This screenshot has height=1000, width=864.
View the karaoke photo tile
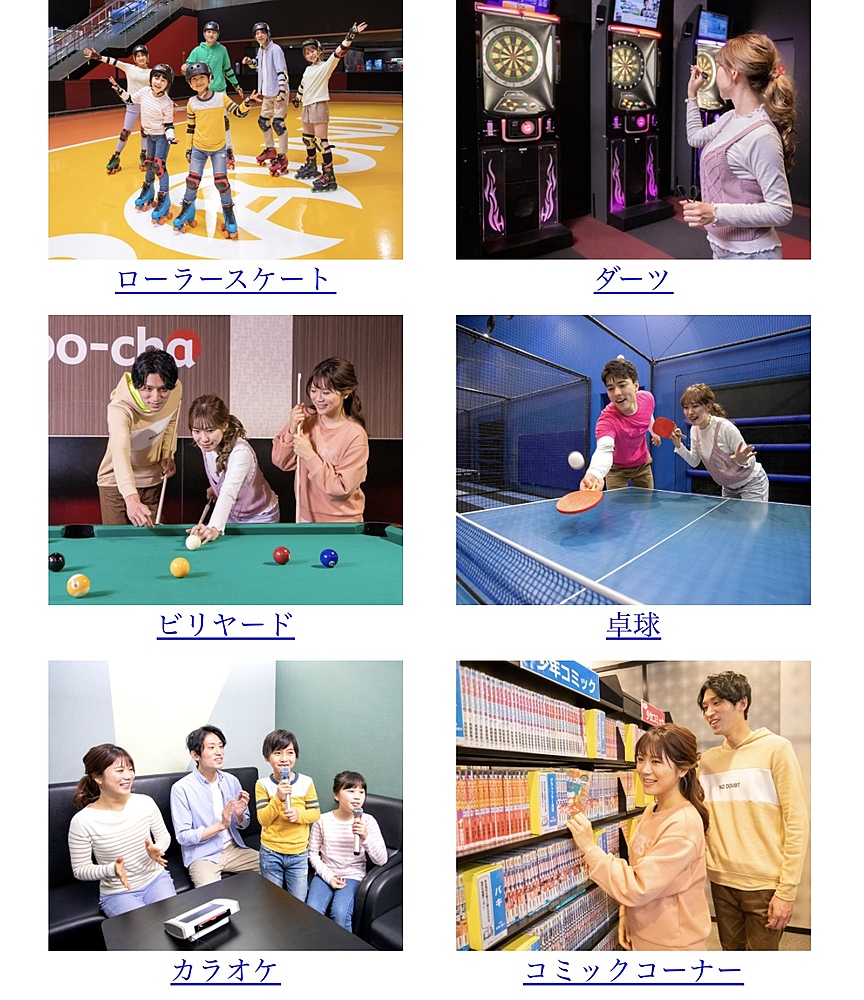pos(225,805)
